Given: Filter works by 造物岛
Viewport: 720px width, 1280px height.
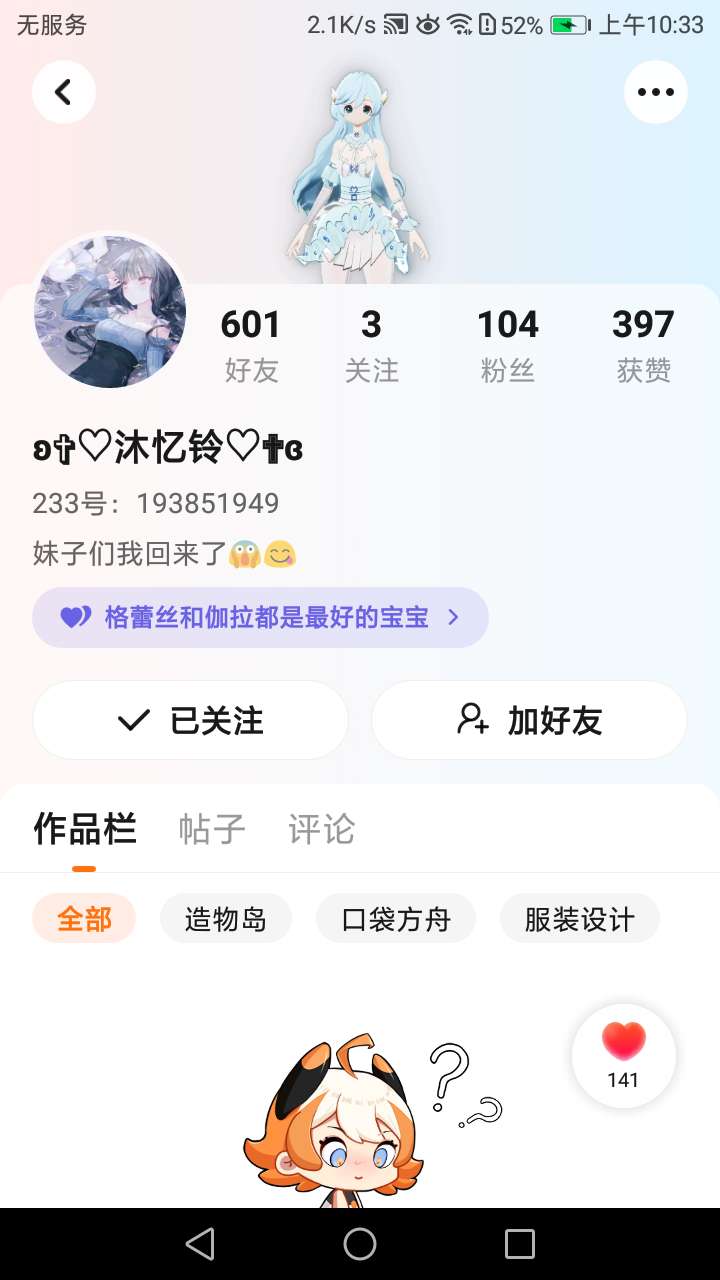Looking at the screenshot, I should (x=226, y=918).
